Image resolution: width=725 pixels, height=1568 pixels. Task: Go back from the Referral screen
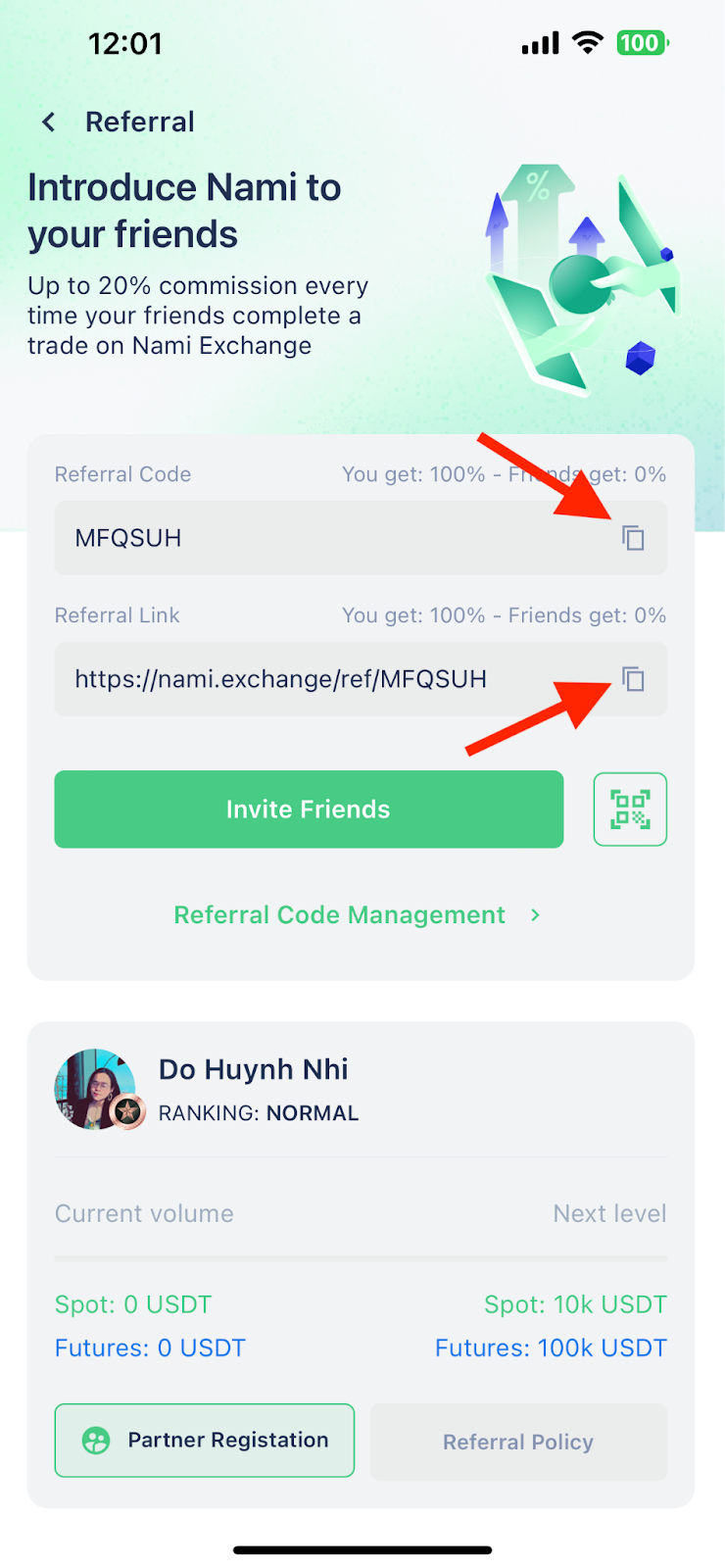click(x=48, y=122)
